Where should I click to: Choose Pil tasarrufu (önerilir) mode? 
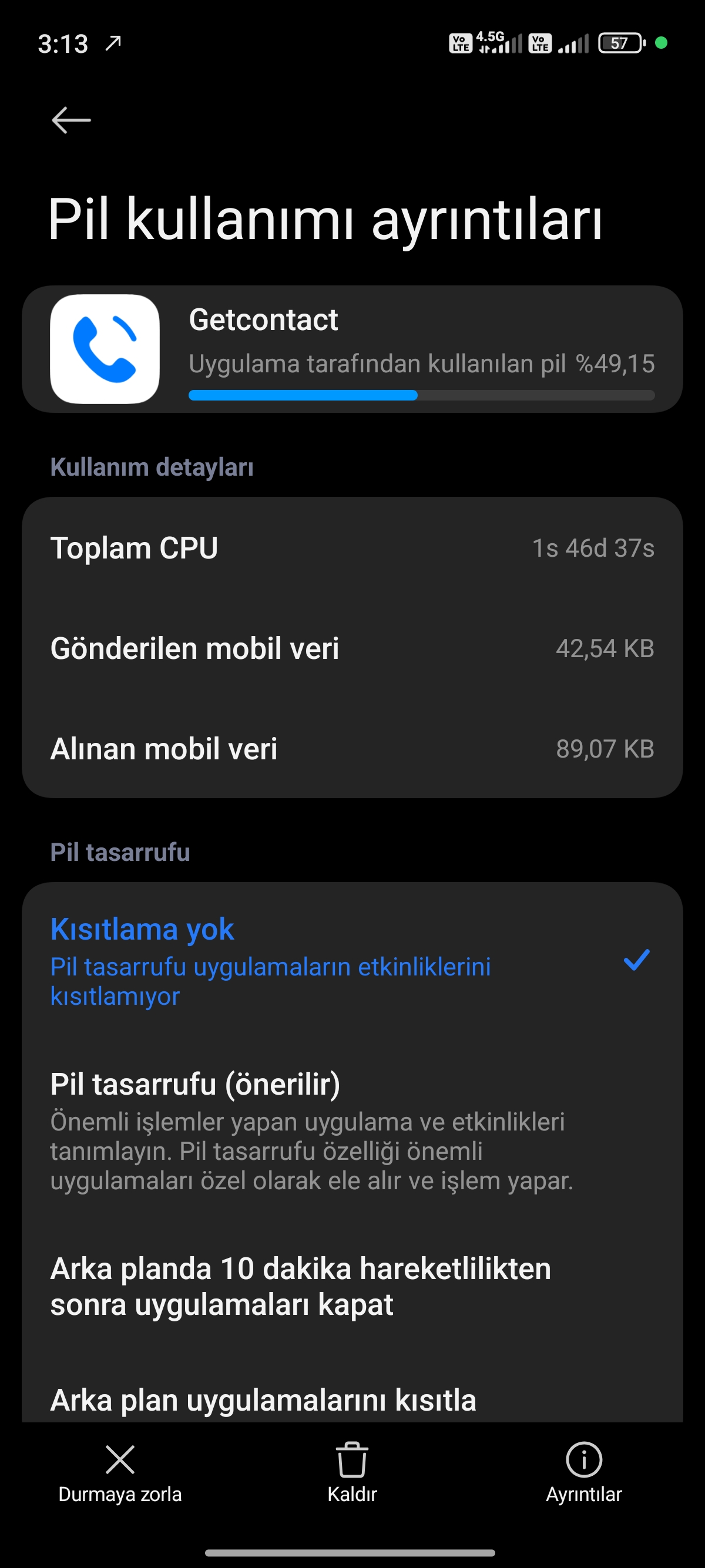pos(351,1130)
